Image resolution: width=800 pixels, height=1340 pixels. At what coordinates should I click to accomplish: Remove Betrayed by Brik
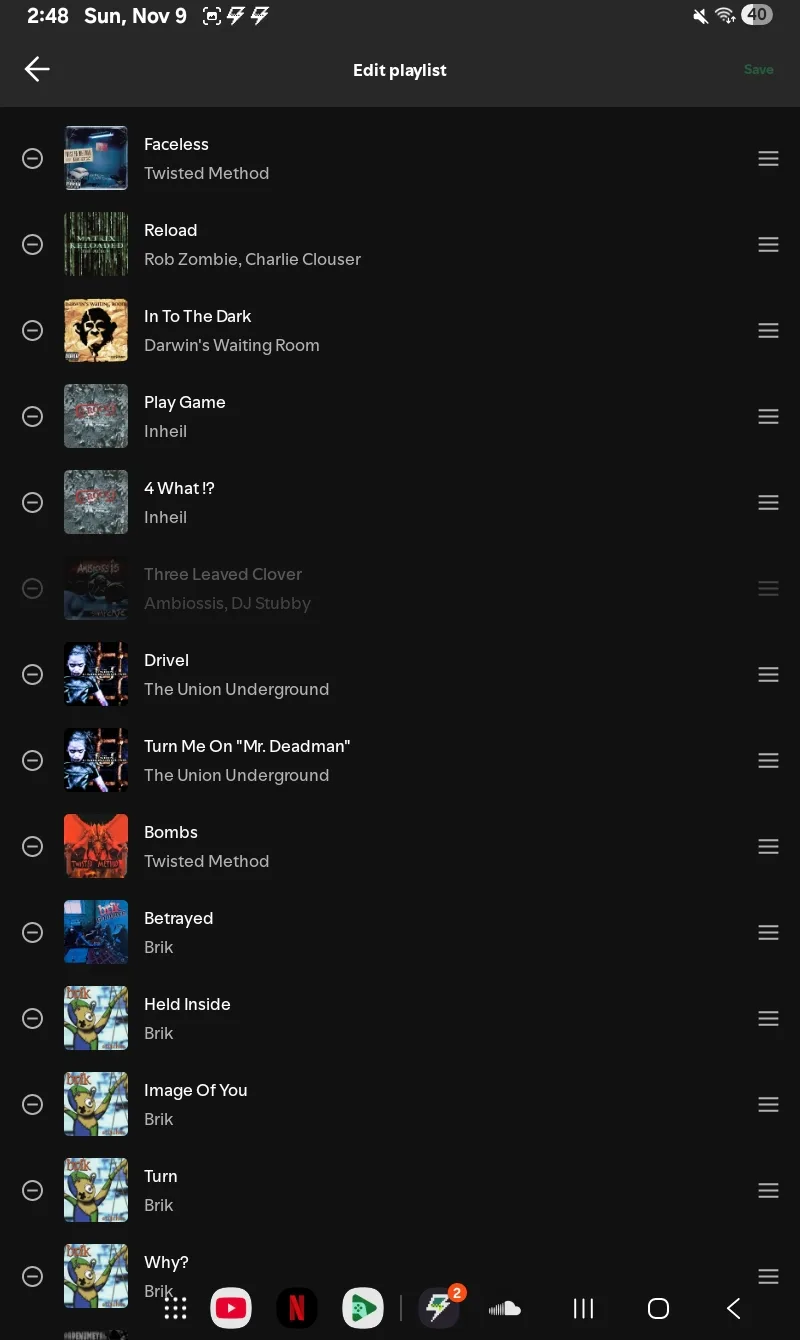click(x=33, y=932)
